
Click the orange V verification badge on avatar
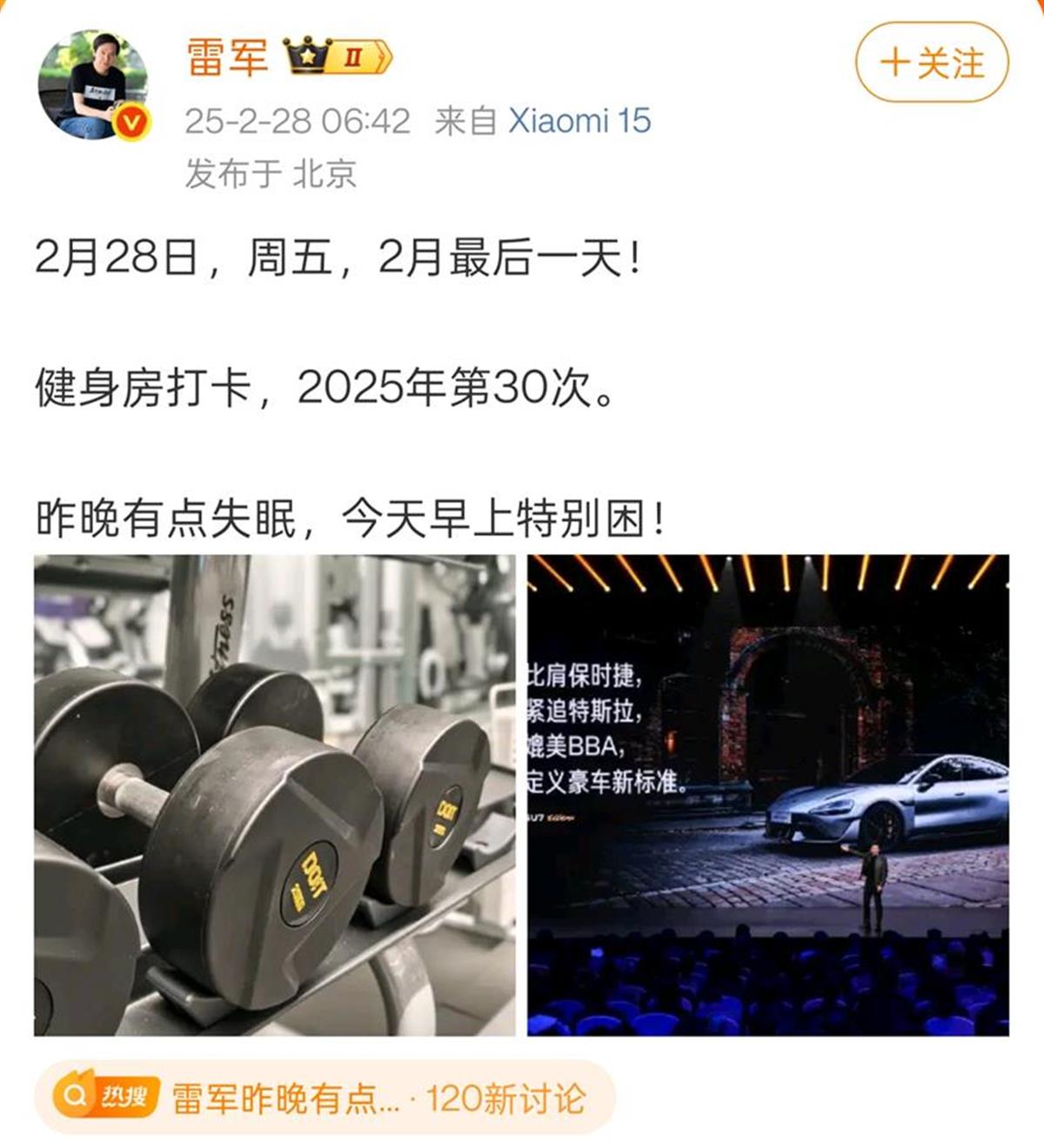[129, 122]
